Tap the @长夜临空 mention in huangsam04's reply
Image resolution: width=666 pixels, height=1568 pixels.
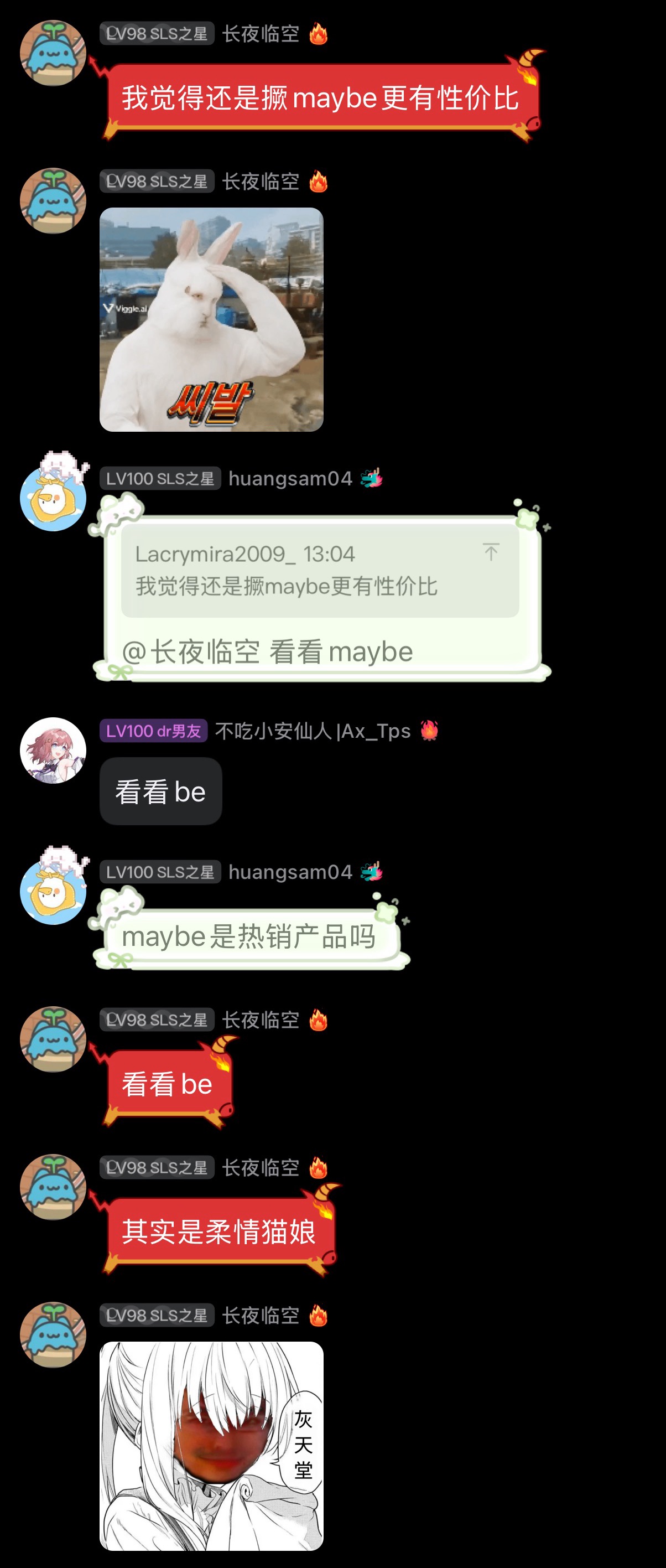pos(191,652)
